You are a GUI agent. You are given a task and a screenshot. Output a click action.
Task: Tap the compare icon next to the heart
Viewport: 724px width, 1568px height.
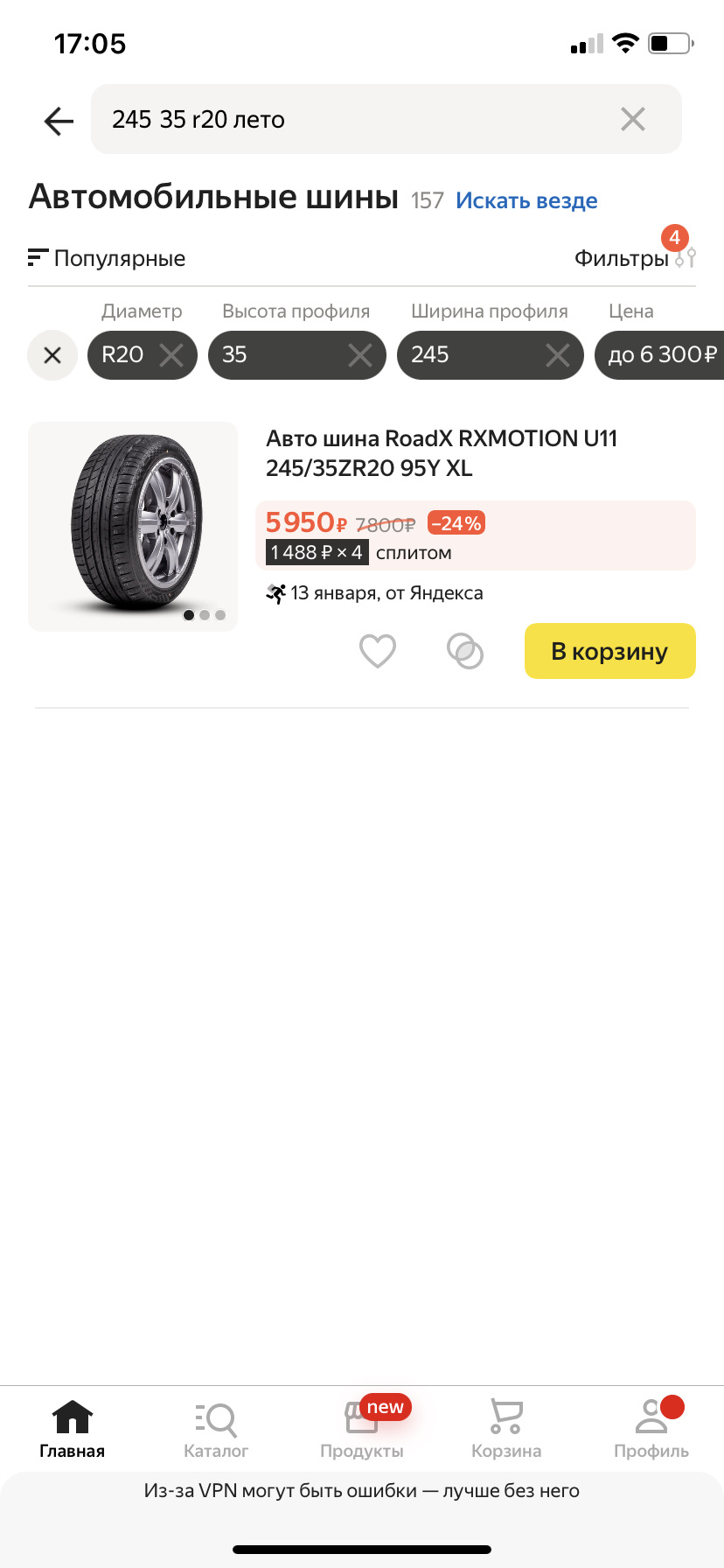coord(464,651)
